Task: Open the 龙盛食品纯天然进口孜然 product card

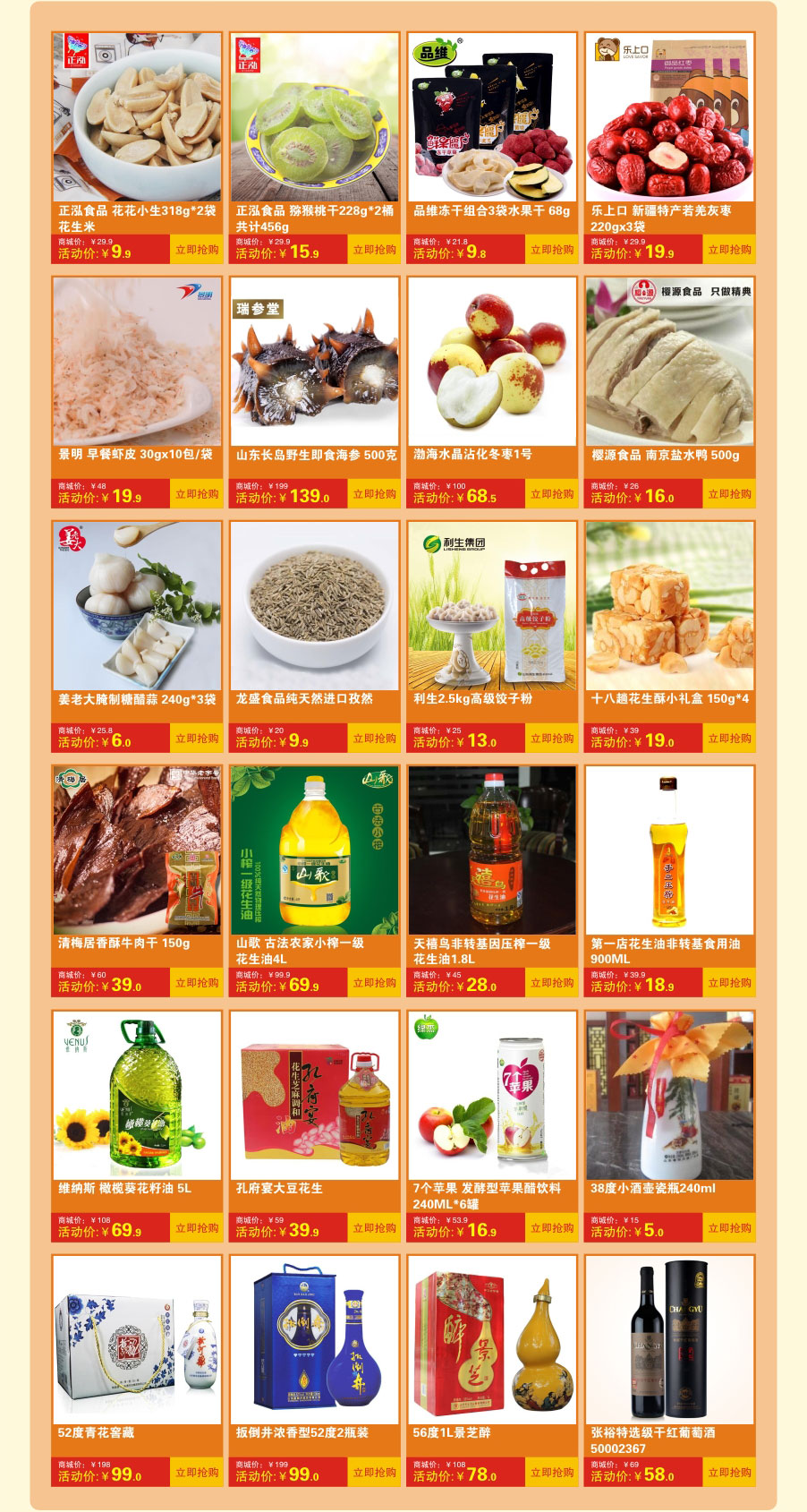Action: tap(315, 636)
